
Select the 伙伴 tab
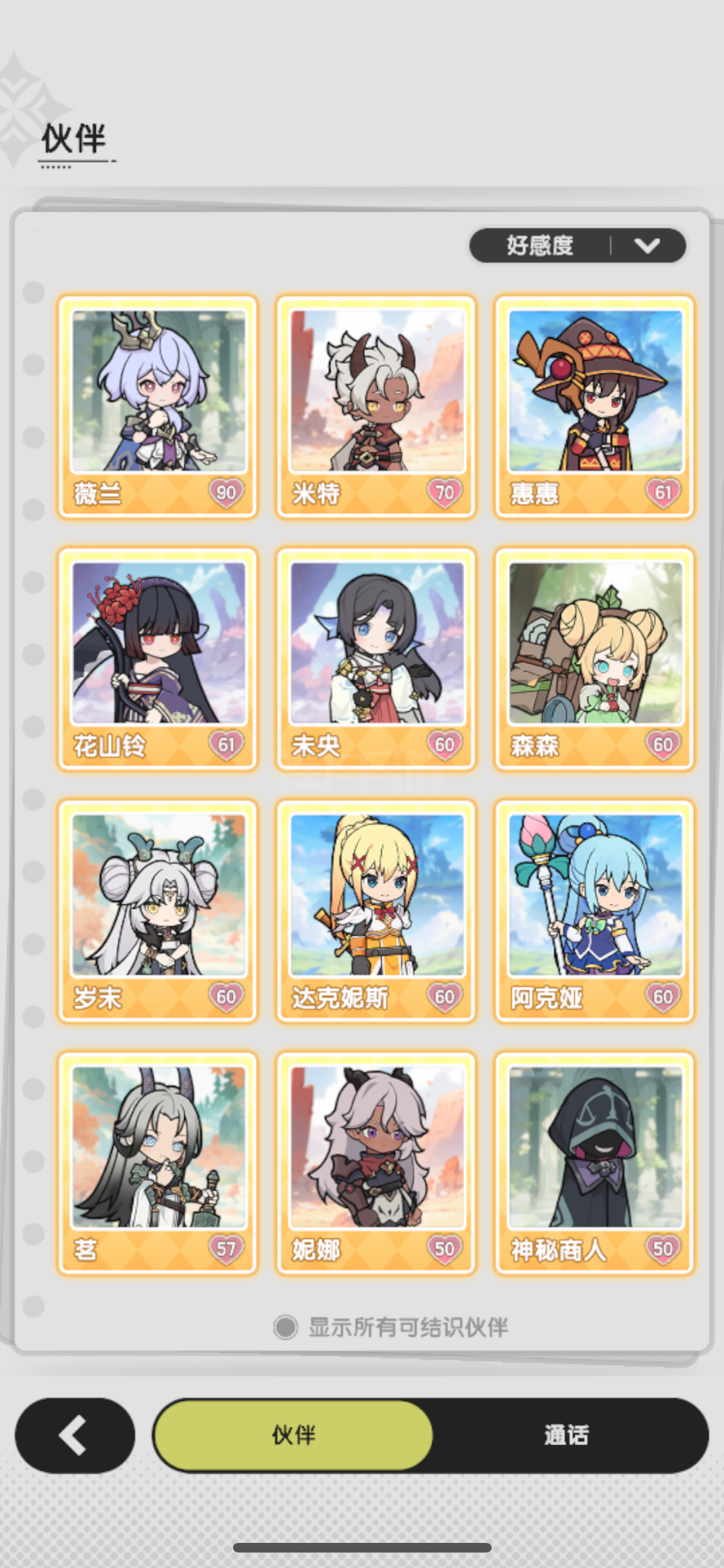click(293, 1435)
